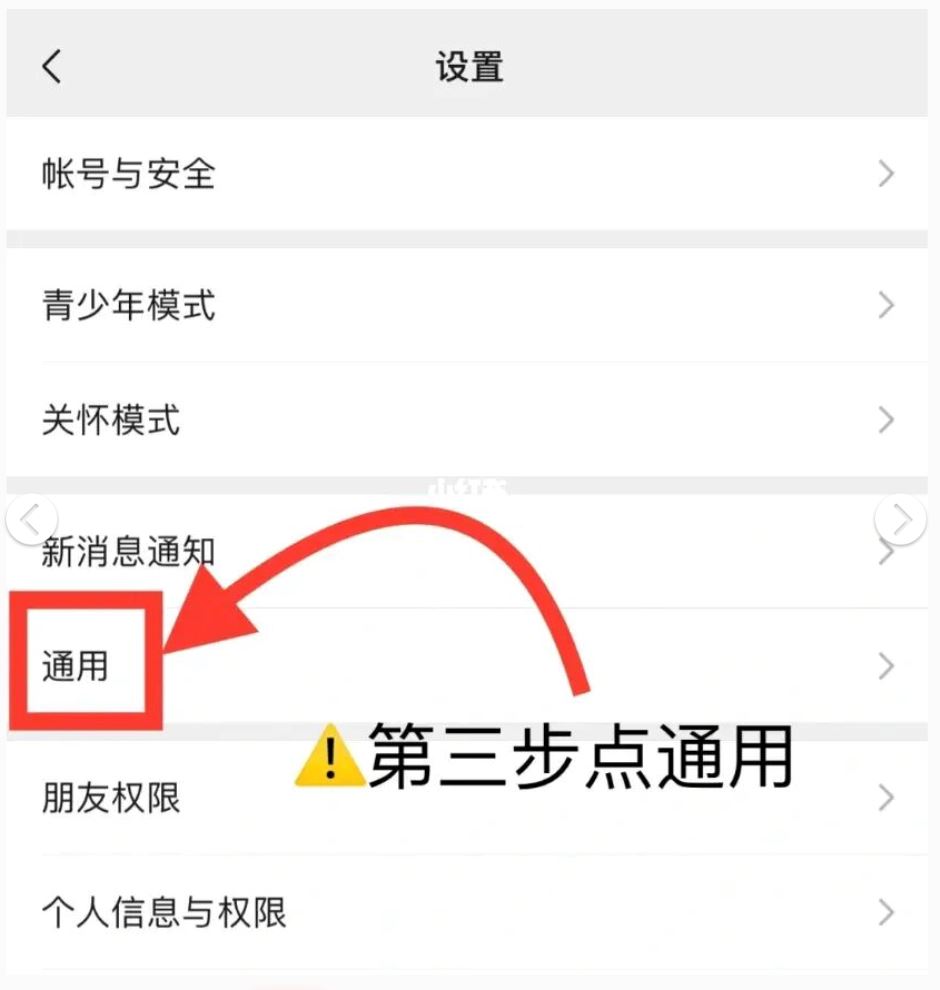
Task: Tap the back navigation chevron
Action: tap(48, 65)
